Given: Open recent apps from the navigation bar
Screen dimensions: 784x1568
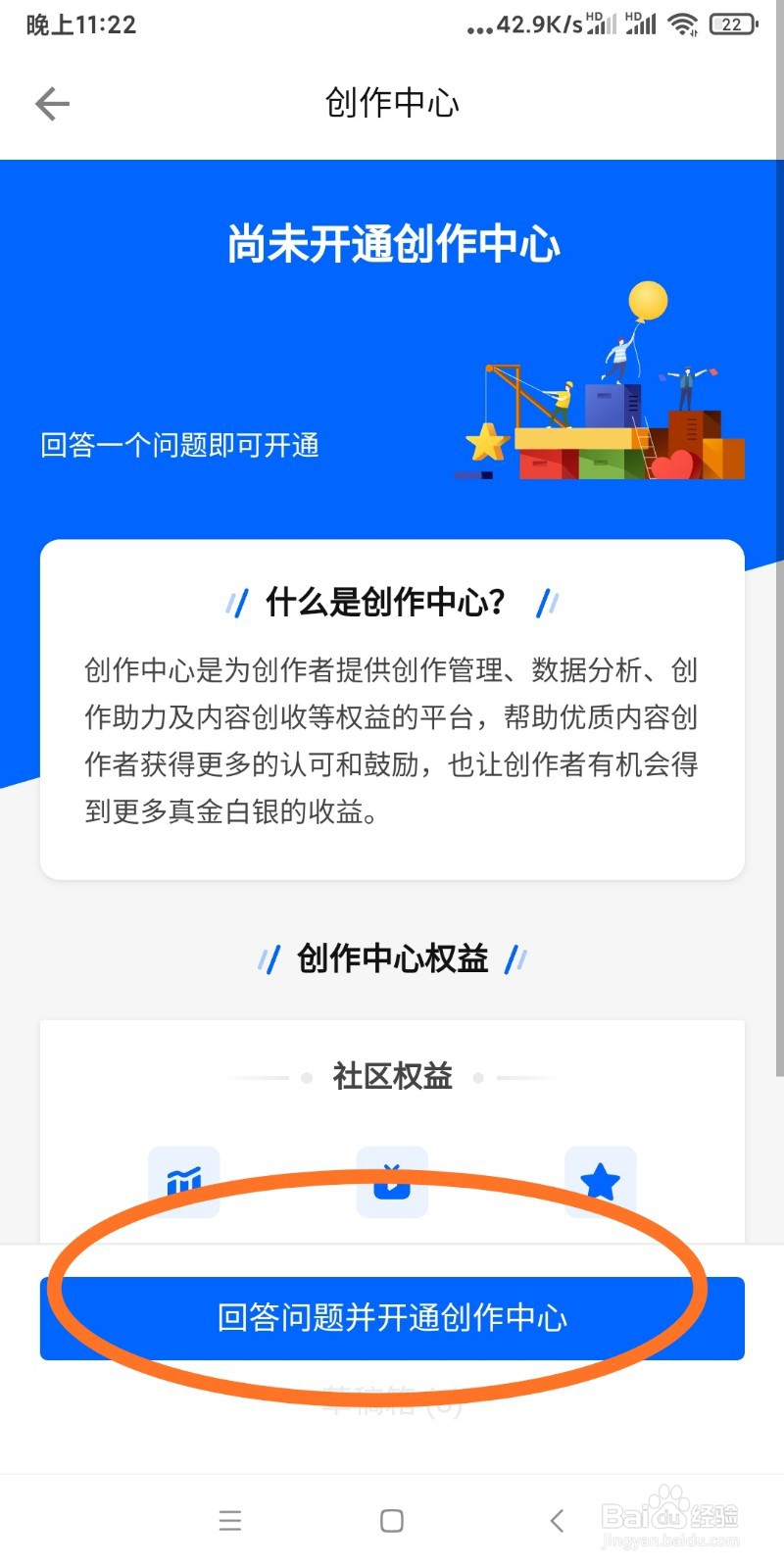Looking at the screenshot, I should 229,1521.
